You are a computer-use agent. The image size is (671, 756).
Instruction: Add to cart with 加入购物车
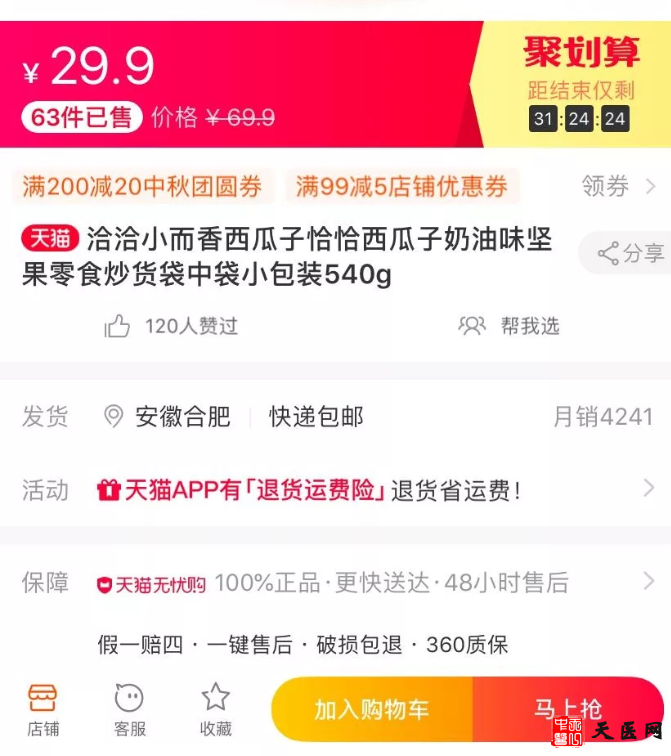tap(371, 710)
